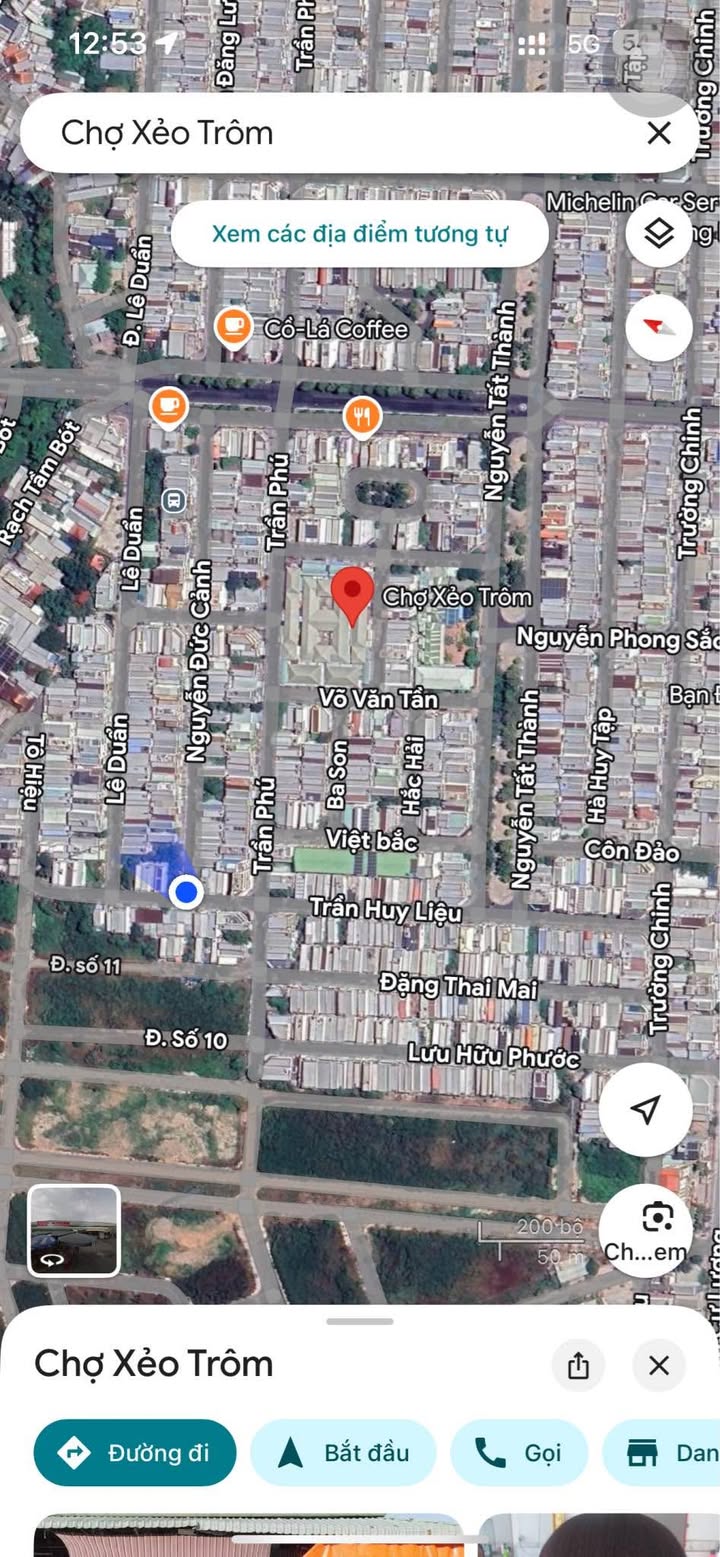This screenshot has width=720, height=1557.
Task: Tap the red Chợ Xẻo Trôm pin
Action: pos(352,592)
